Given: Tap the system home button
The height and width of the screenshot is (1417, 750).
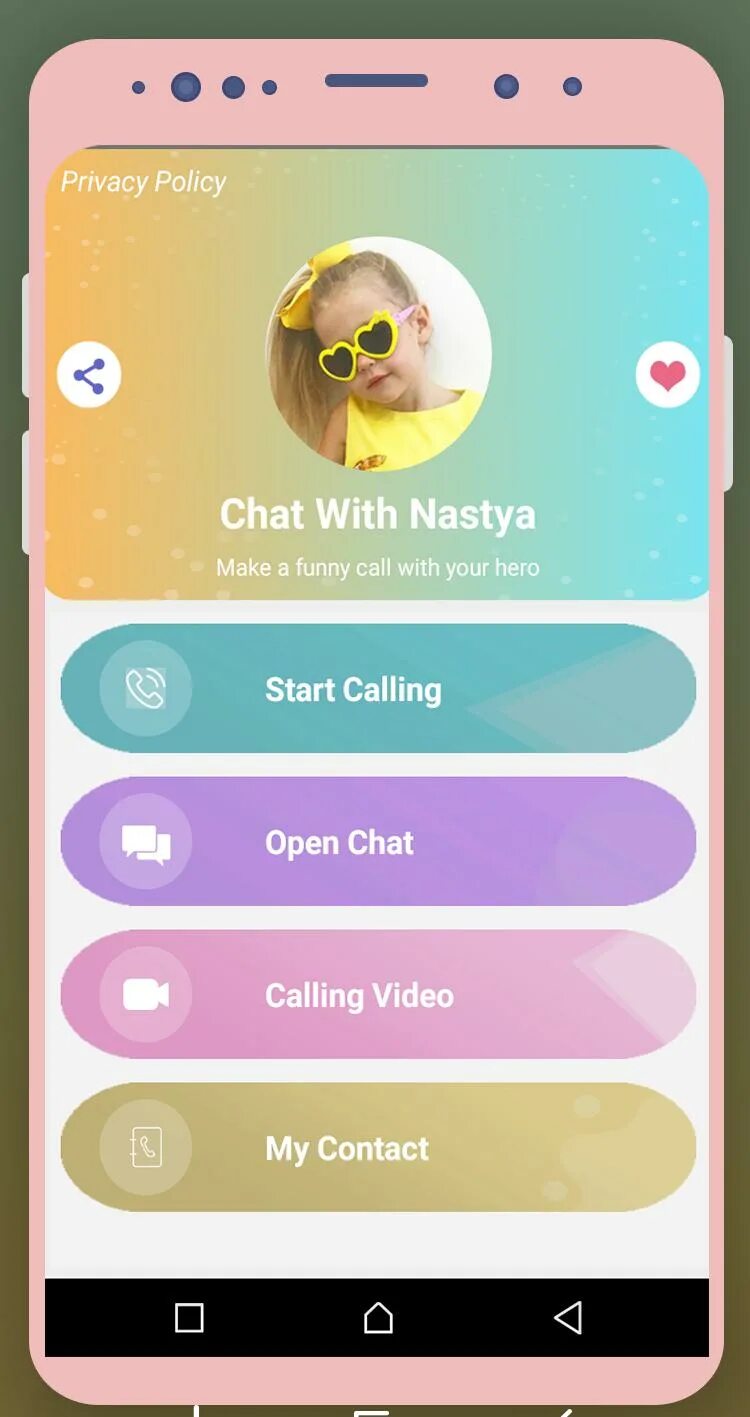Looking at the screenshot, I should 378,1317.
